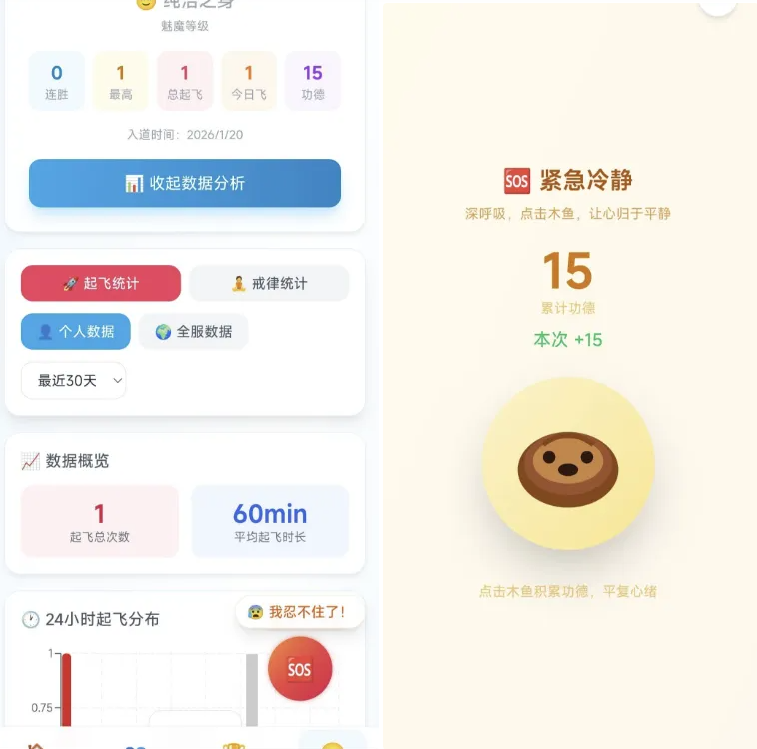Knock the wooden fish to gain merit
This screenshot has width=757, height=749.
[x=568, y=464]
